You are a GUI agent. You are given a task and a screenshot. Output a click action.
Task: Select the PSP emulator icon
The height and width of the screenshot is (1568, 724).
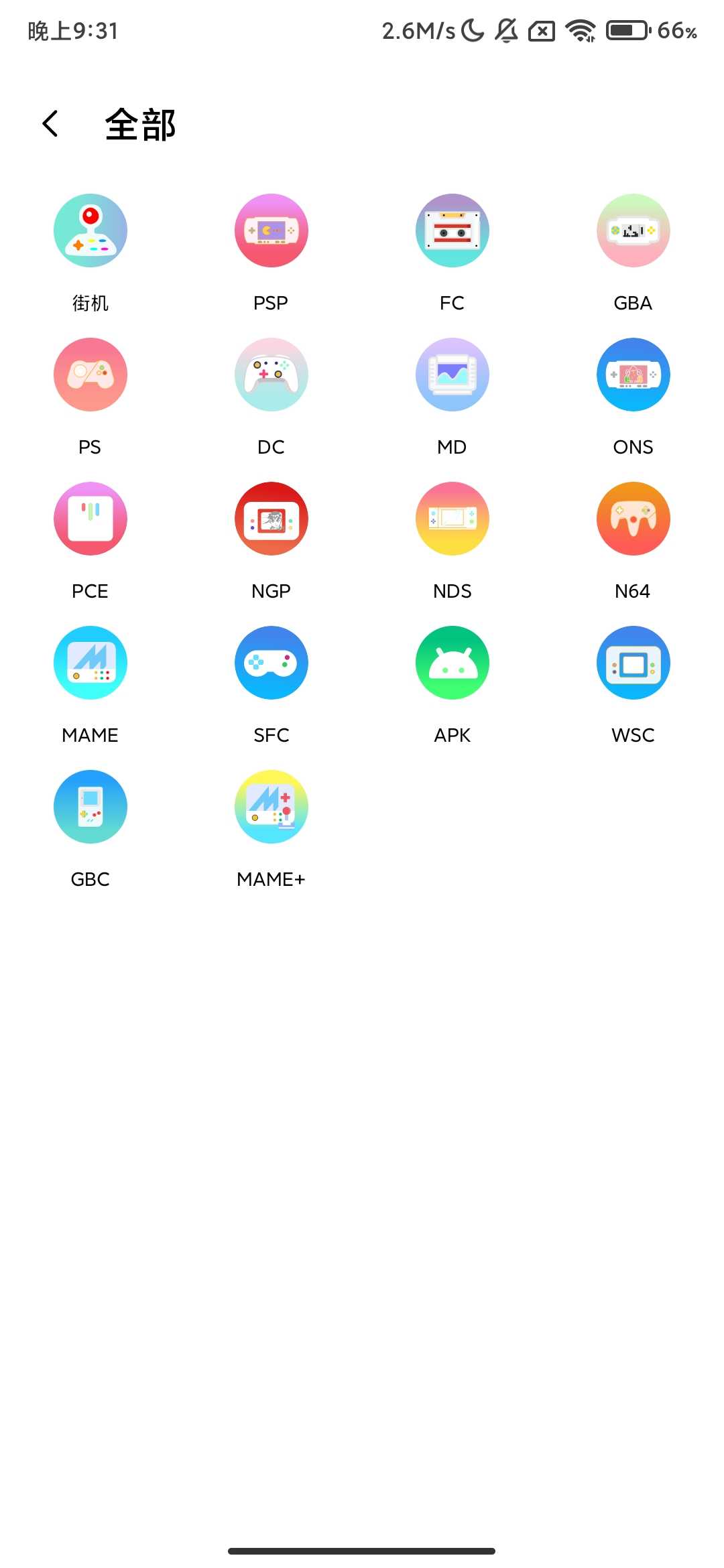coord(271,231)
